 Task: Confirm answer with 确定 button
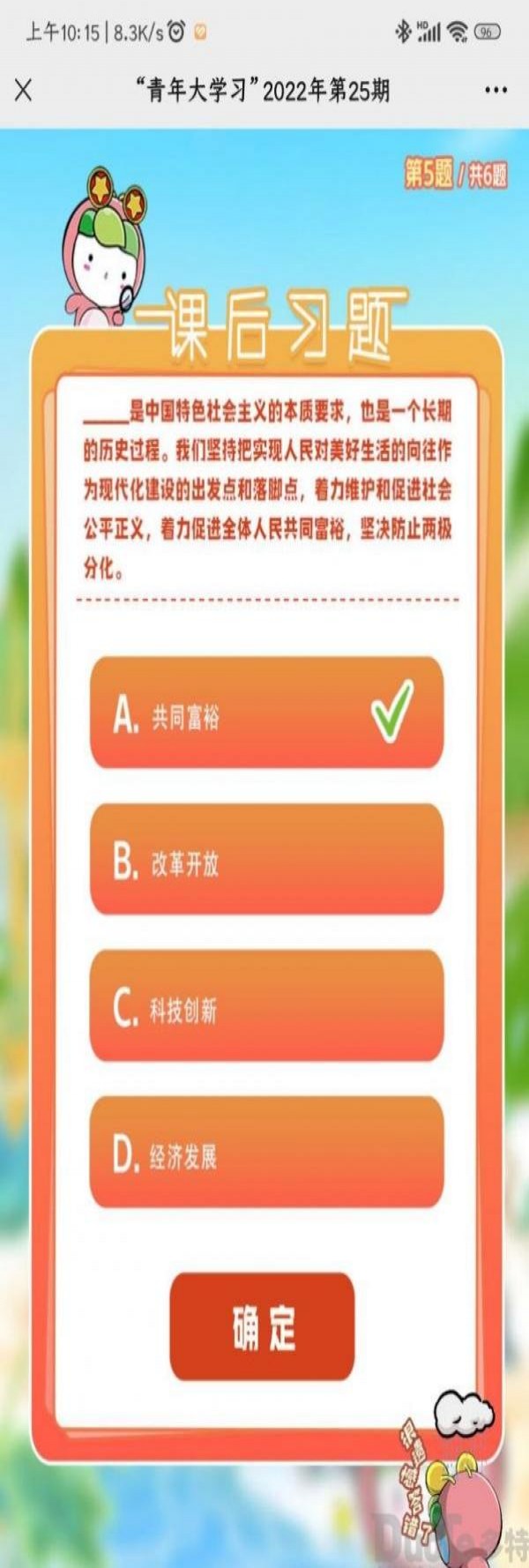pyautogui.click(x=262, y=1326)
